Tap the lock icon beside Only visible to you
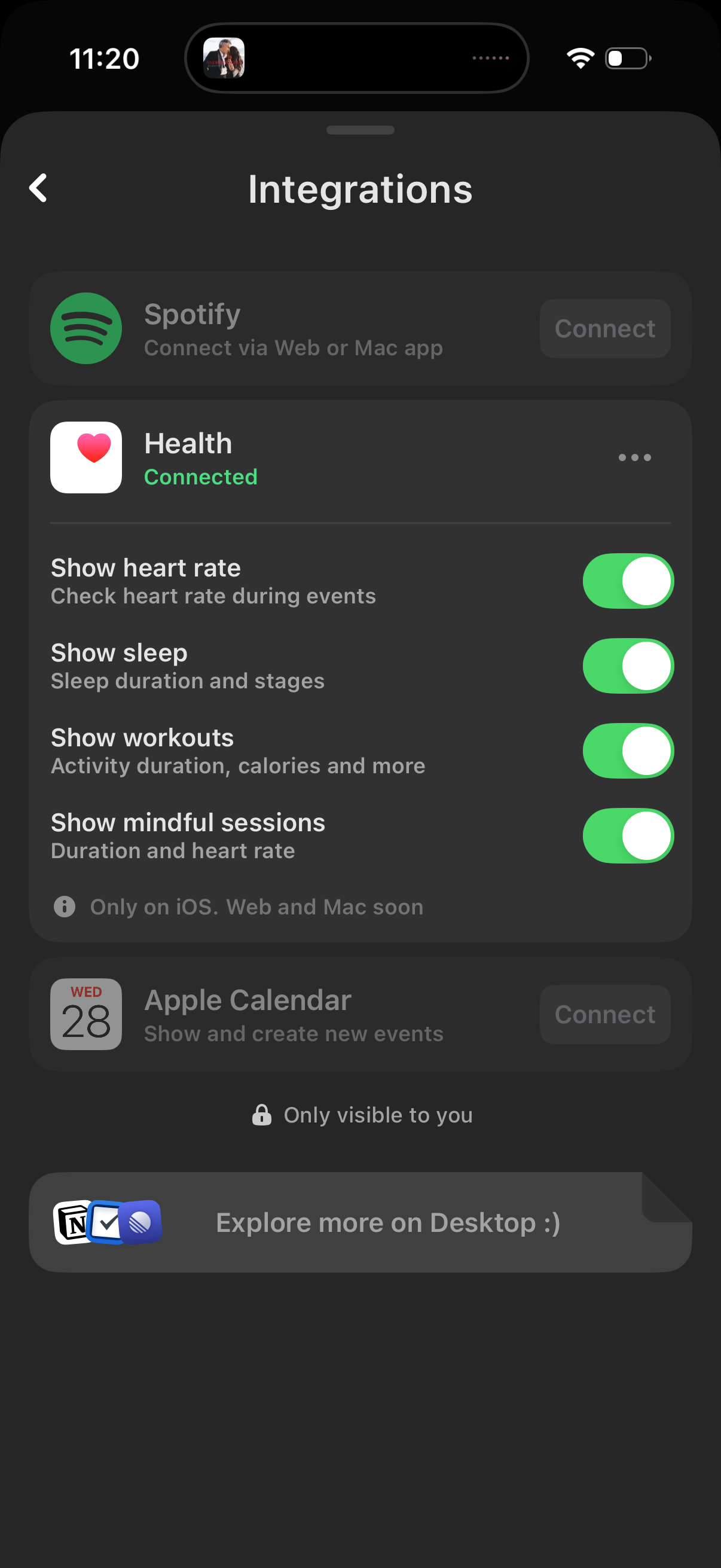The image size is (721, 1568). pyautogui.click(x=262, y=1114)
